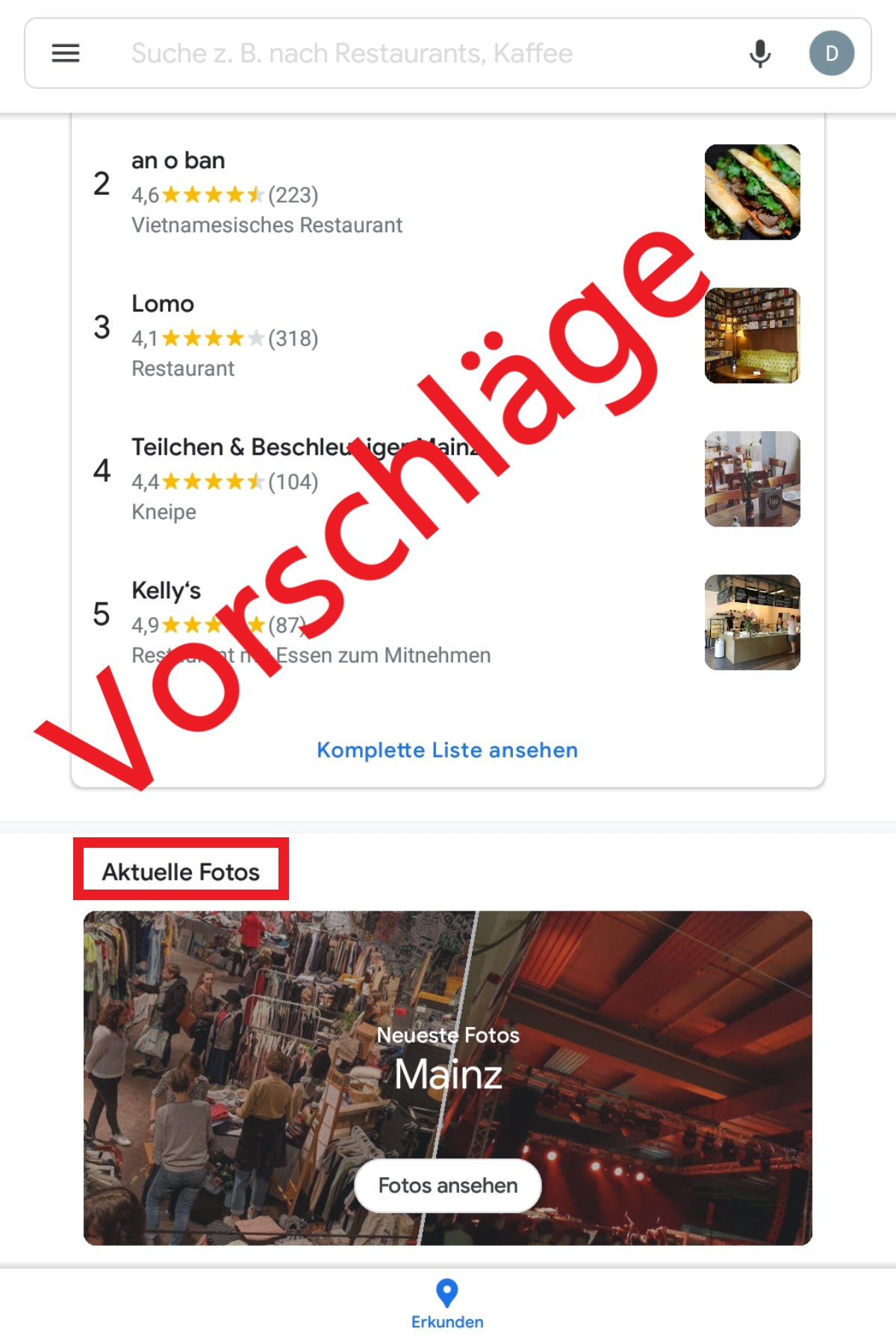
Task: Open an o ban restaurant listing
Action: [178, 161]
